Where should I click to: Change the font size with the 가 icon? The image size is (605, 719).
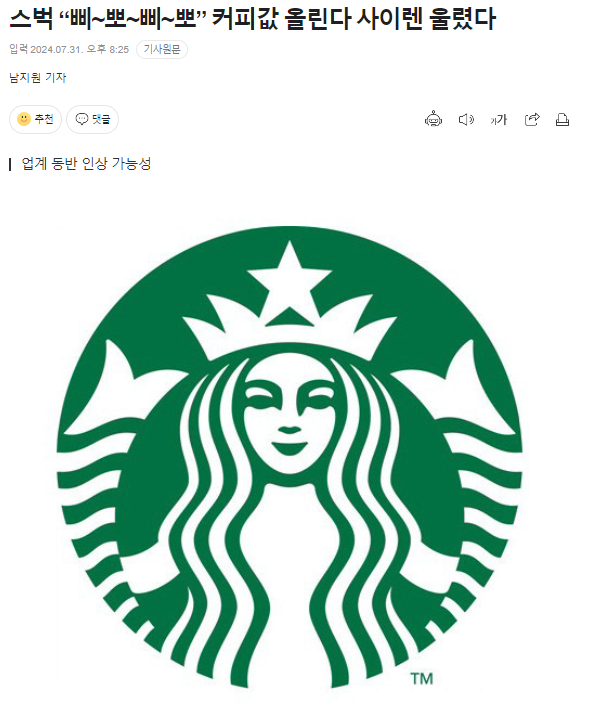(498, 120)
